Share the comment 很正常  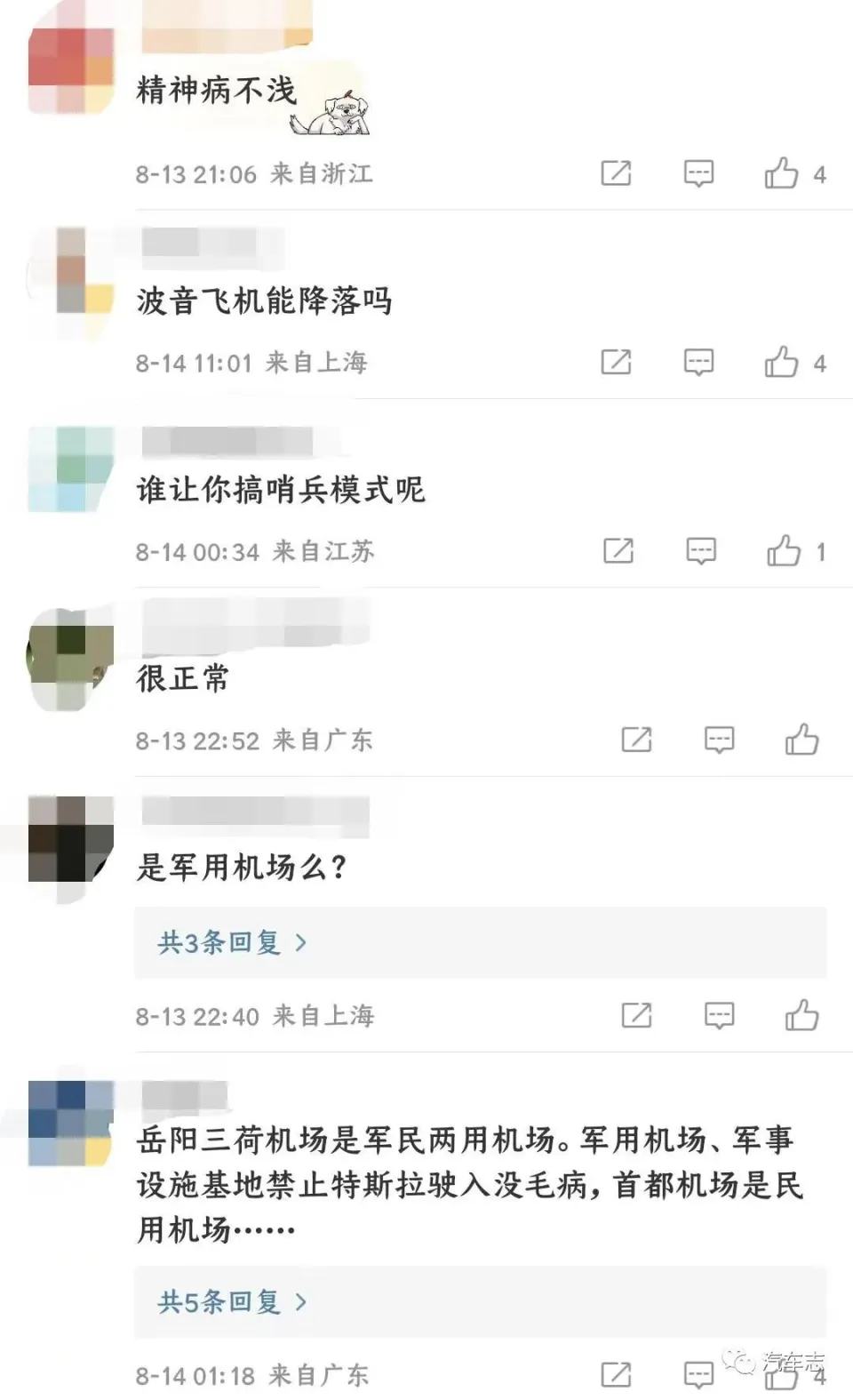[x=636, y=740]
